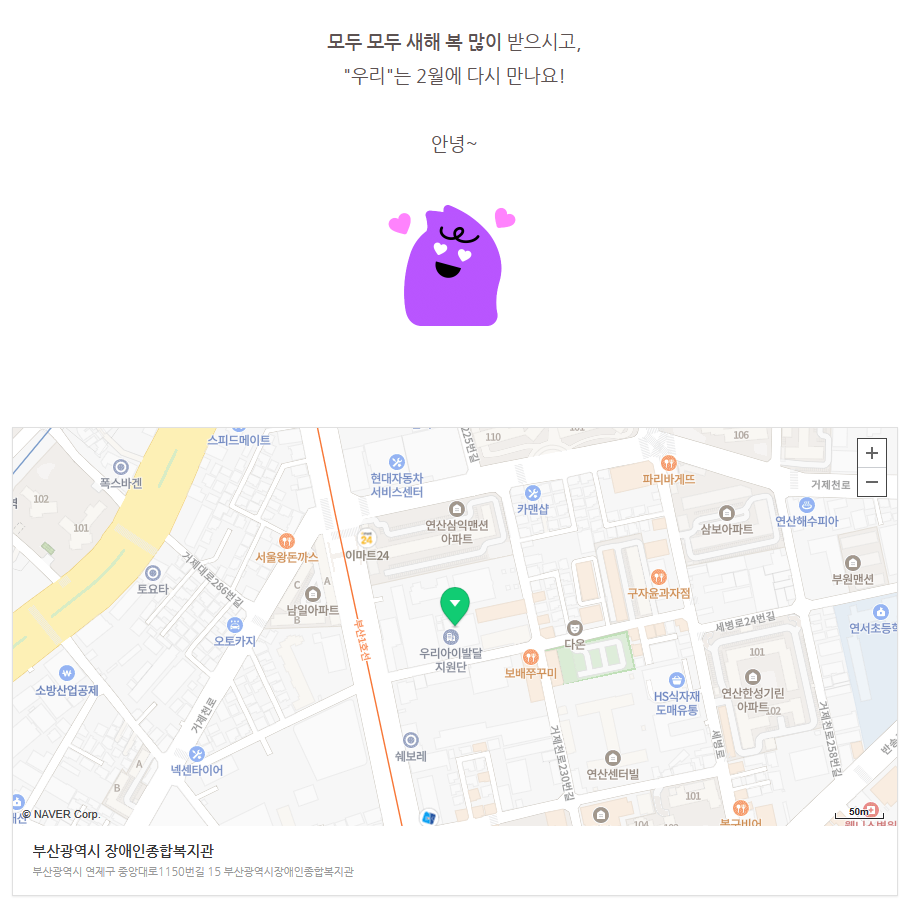Zoom in on the map
Image resolution: width=905 pixels, height=907 pixels.
coord(872,453)
